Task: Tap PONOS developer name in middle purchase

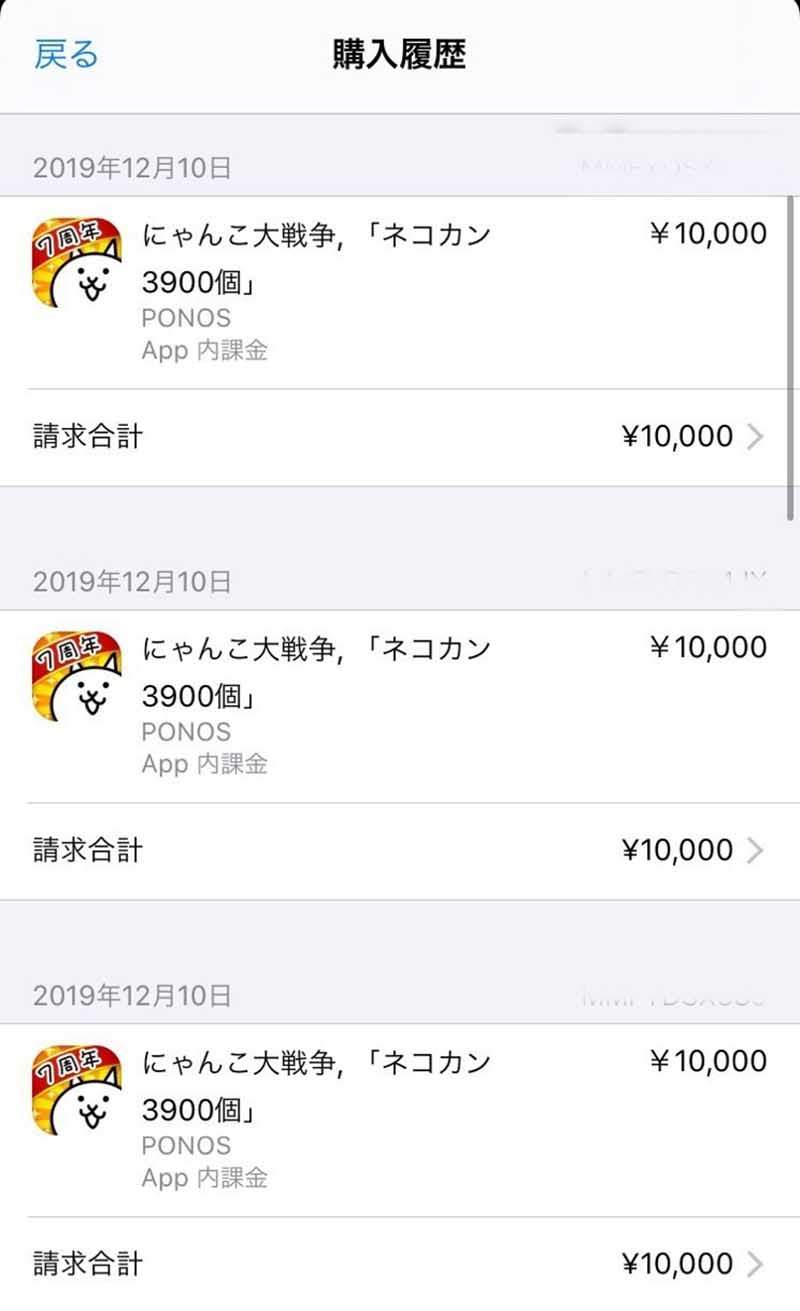Action: [186, 731]
